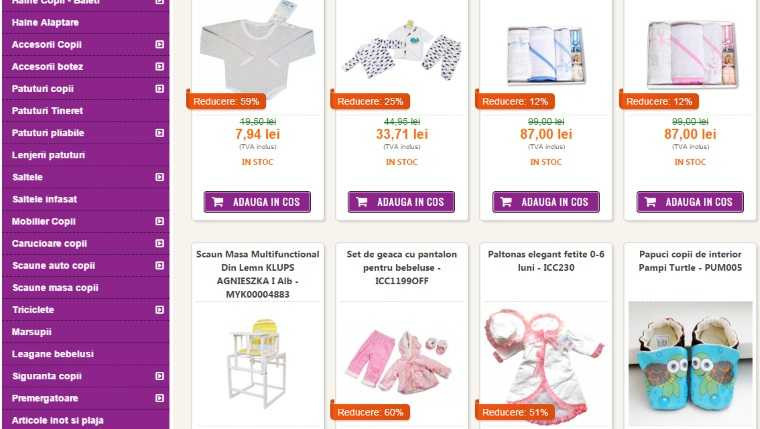
Task: Select the Siguranta copii category
Action: pyautogui.click(x=46, y=376)
